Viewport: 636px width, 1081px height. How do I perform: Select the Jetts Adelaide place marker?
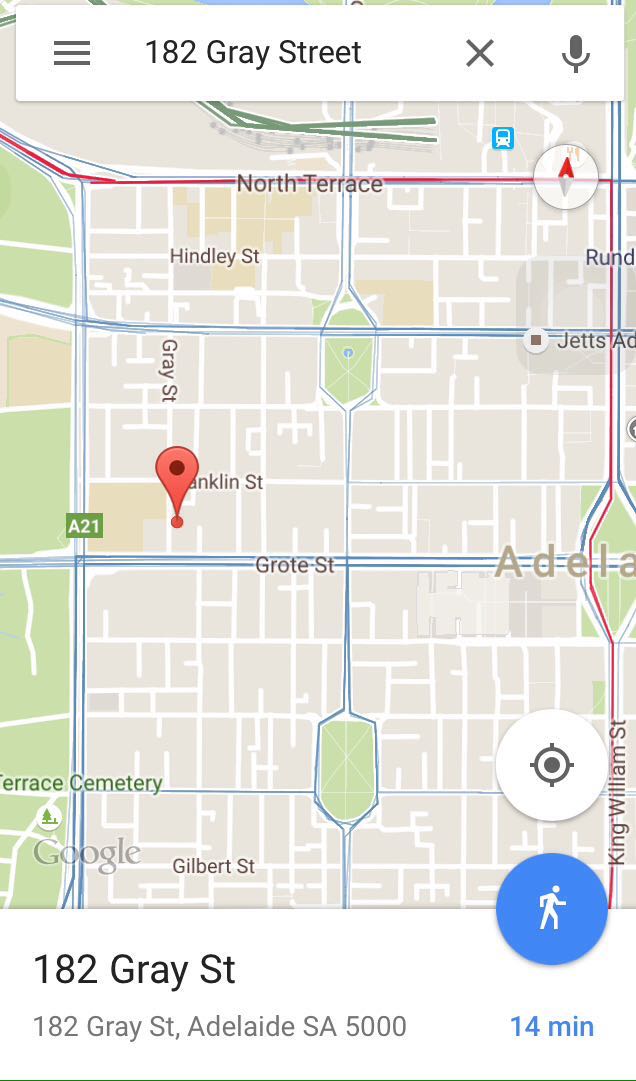pos(537,340)
